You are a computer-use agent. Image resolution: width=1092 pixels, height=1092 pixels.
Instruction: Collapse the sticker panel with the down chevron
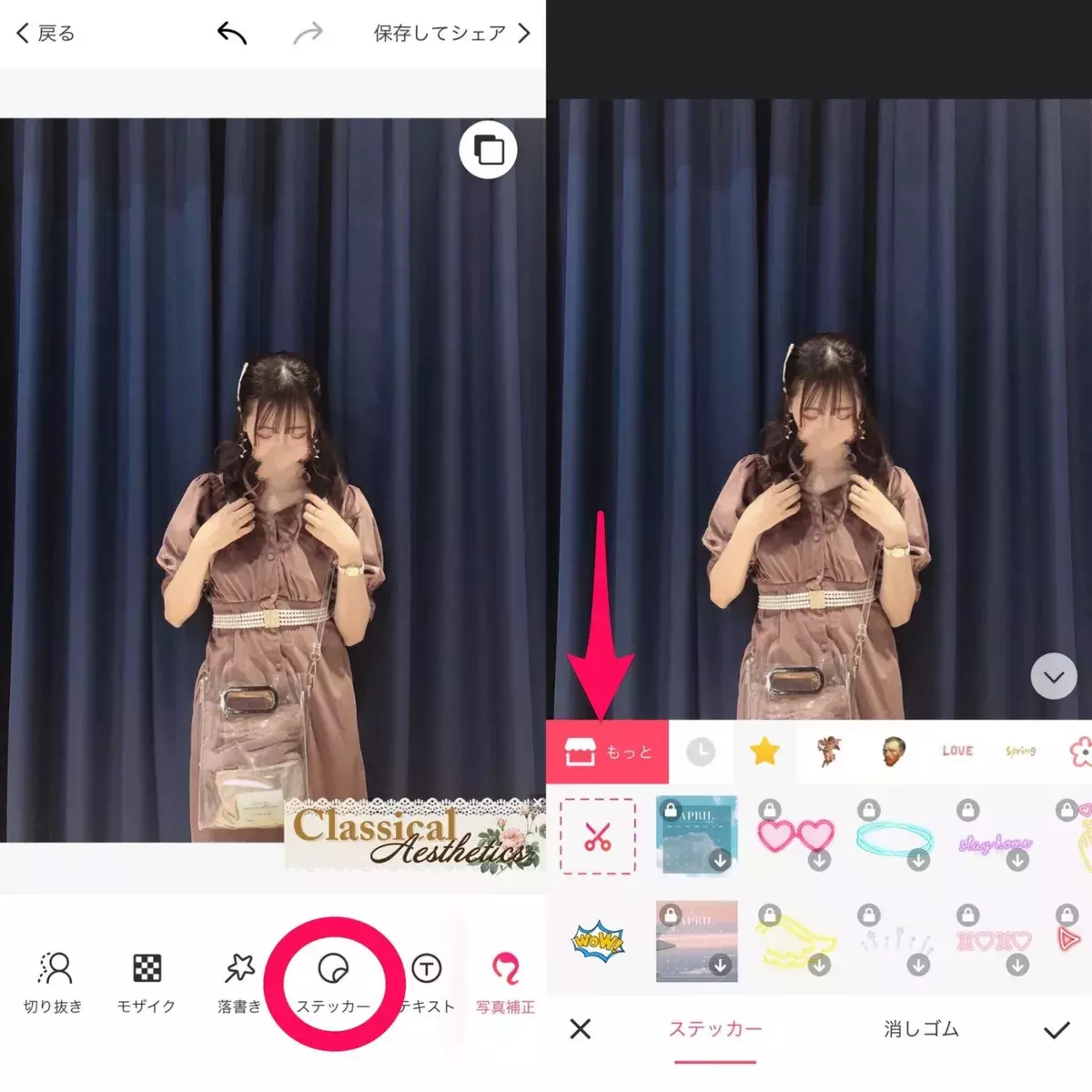pyautogui.click(x=1054, y=678)
